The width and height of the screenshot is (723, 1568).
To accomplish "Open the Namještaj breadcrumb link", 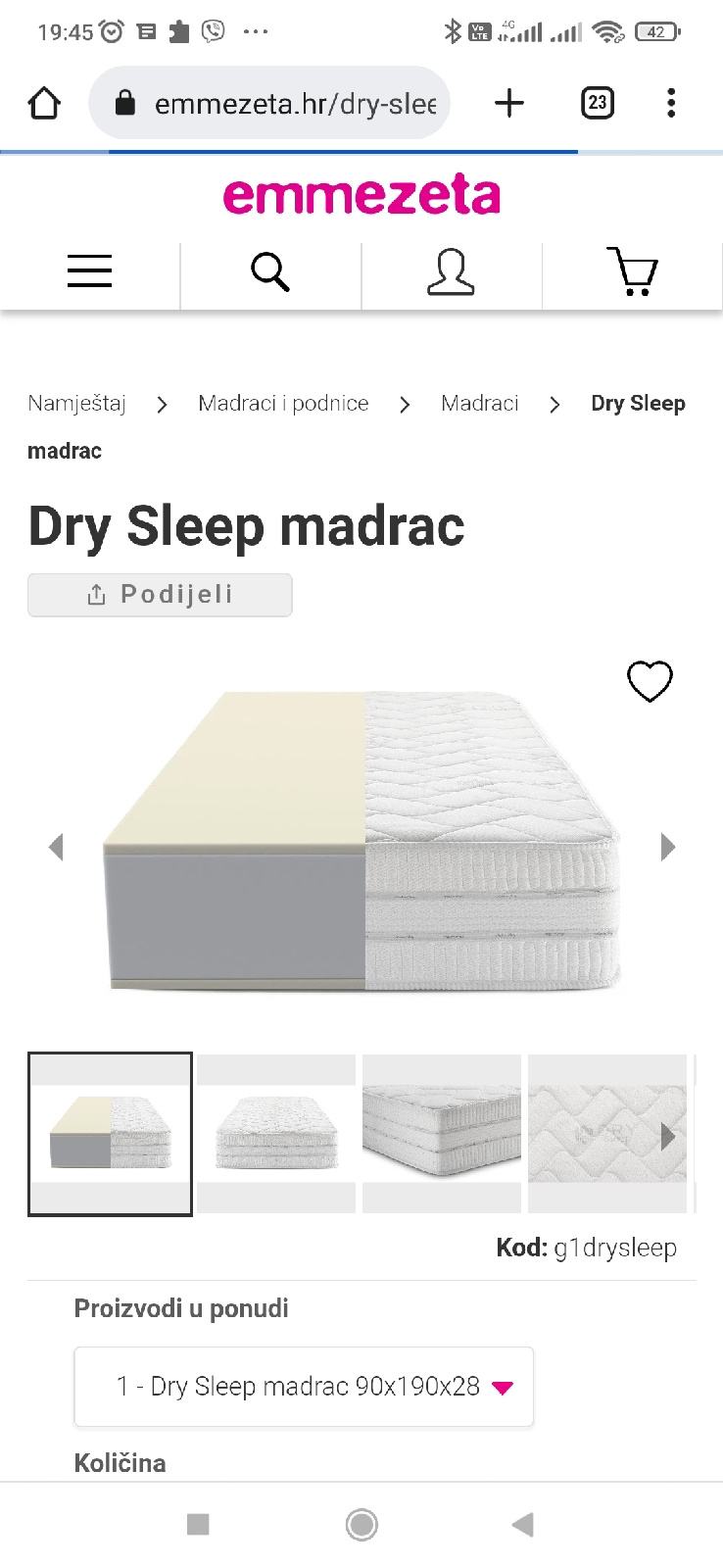I will click(76, 403).
